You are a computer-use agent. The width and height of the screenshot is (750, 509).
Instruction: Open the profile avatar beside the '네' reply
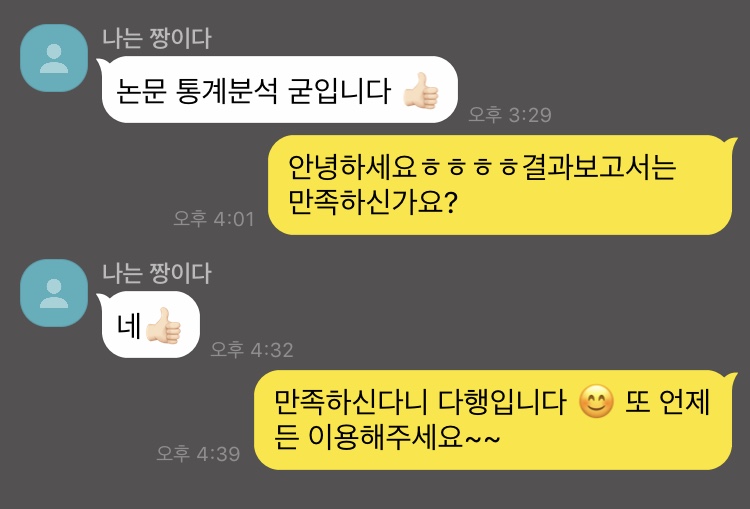[54, 293]
